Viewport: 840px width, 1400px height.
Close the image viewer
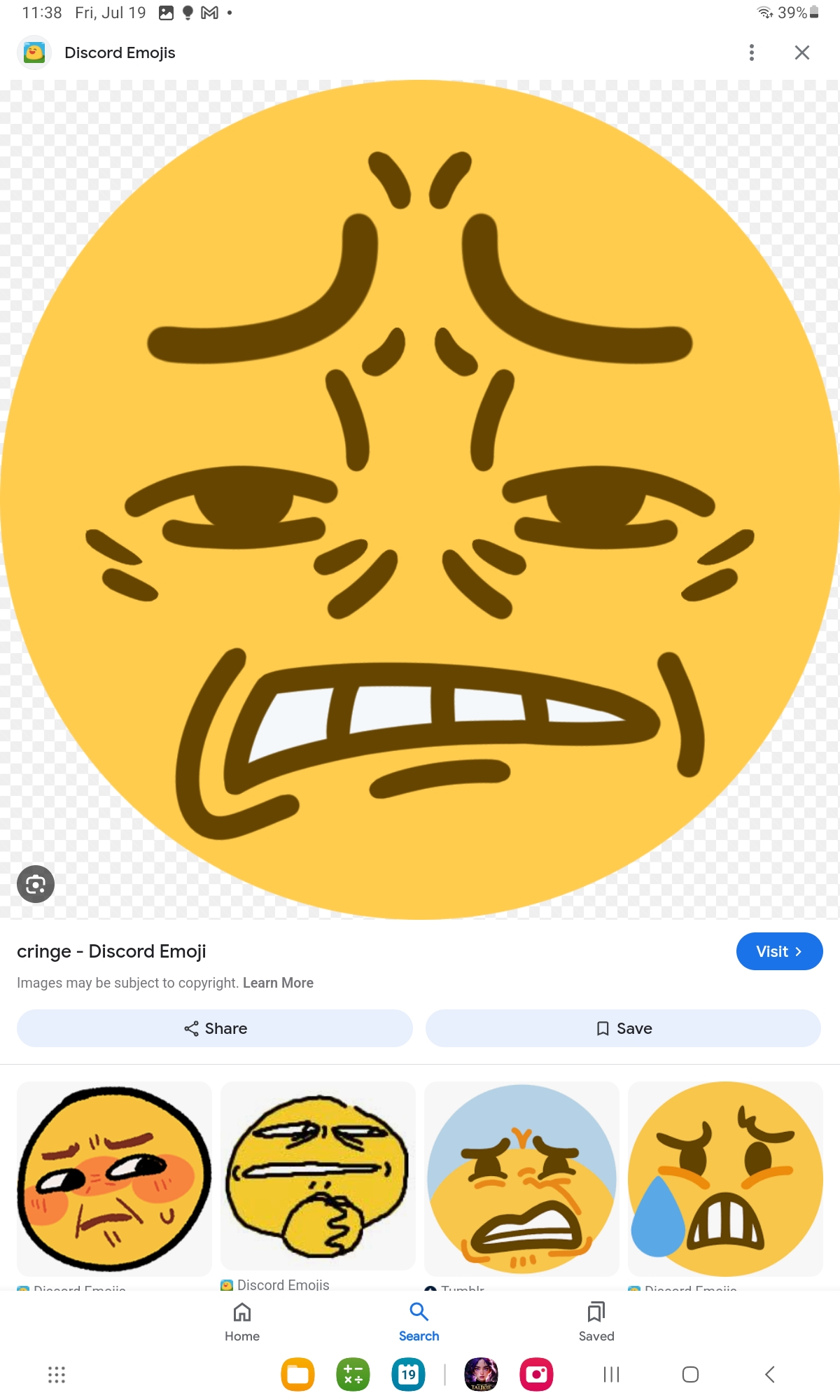(x=801, y=52)
